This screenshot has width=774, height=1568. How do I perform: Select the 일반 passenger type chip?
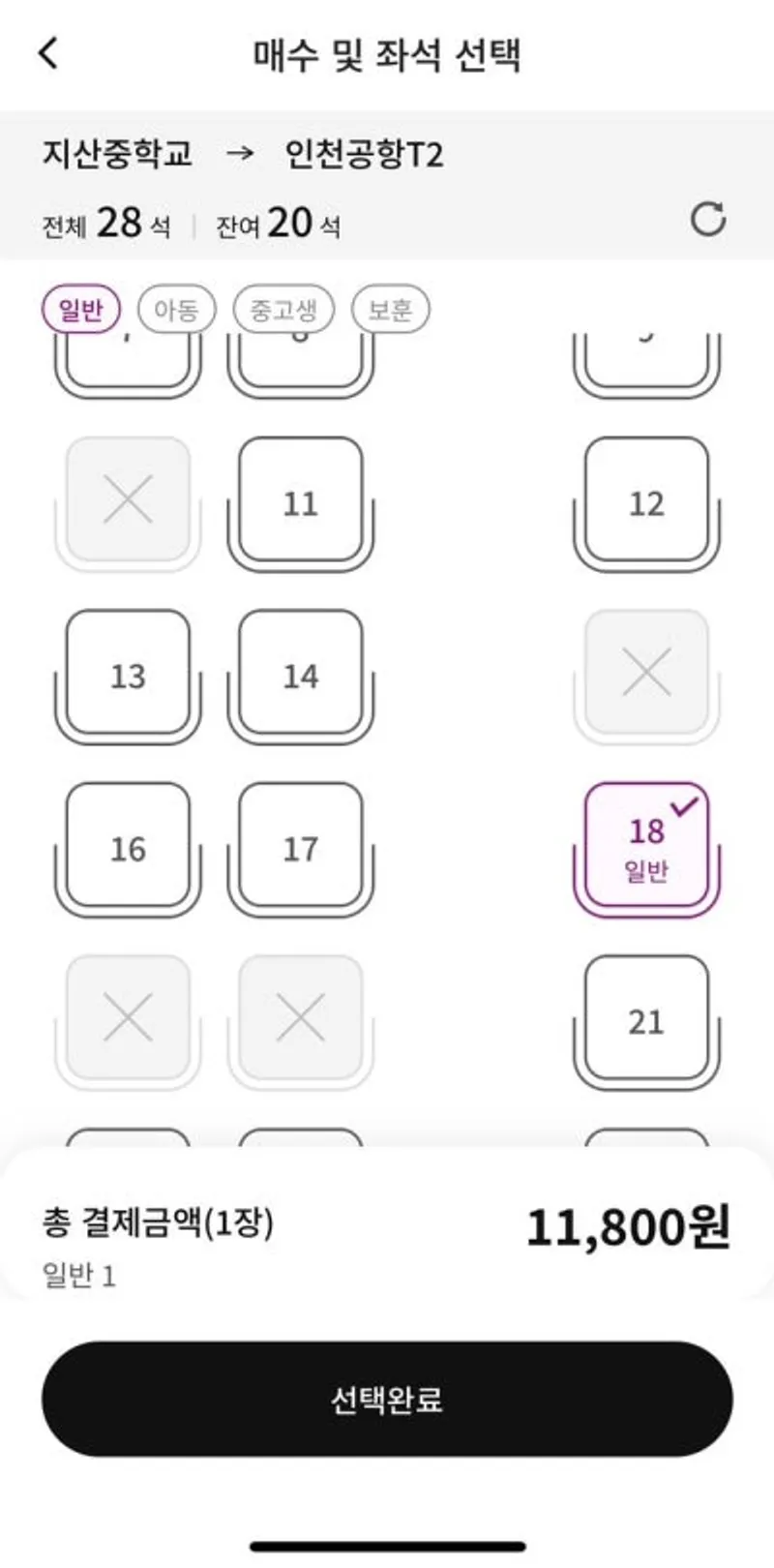[x=80, y=310]
